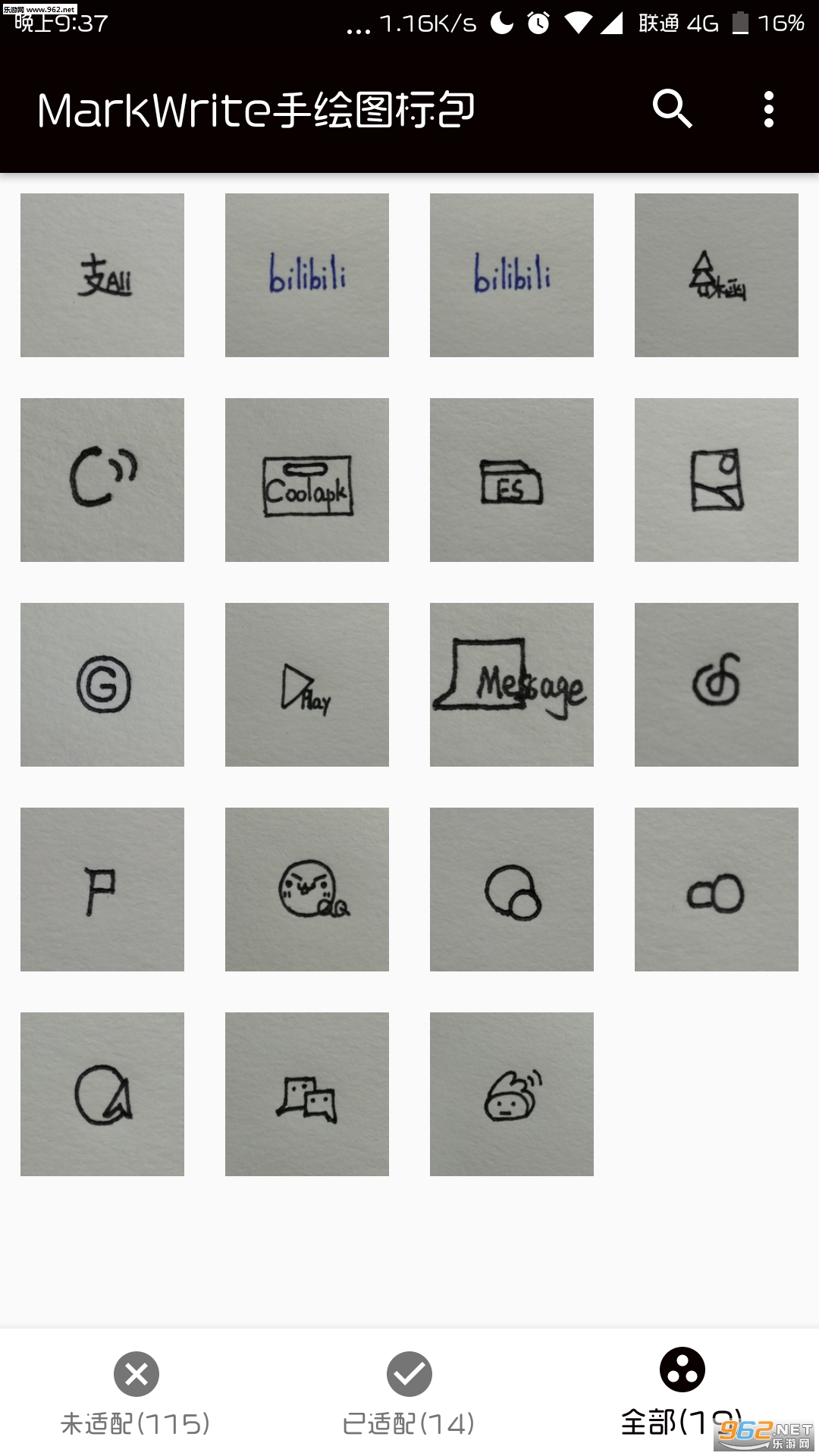The width and height of the screenshot is (819, 1456).
Task: Open the music note swirl icon tile
Action: pos(717,685)
